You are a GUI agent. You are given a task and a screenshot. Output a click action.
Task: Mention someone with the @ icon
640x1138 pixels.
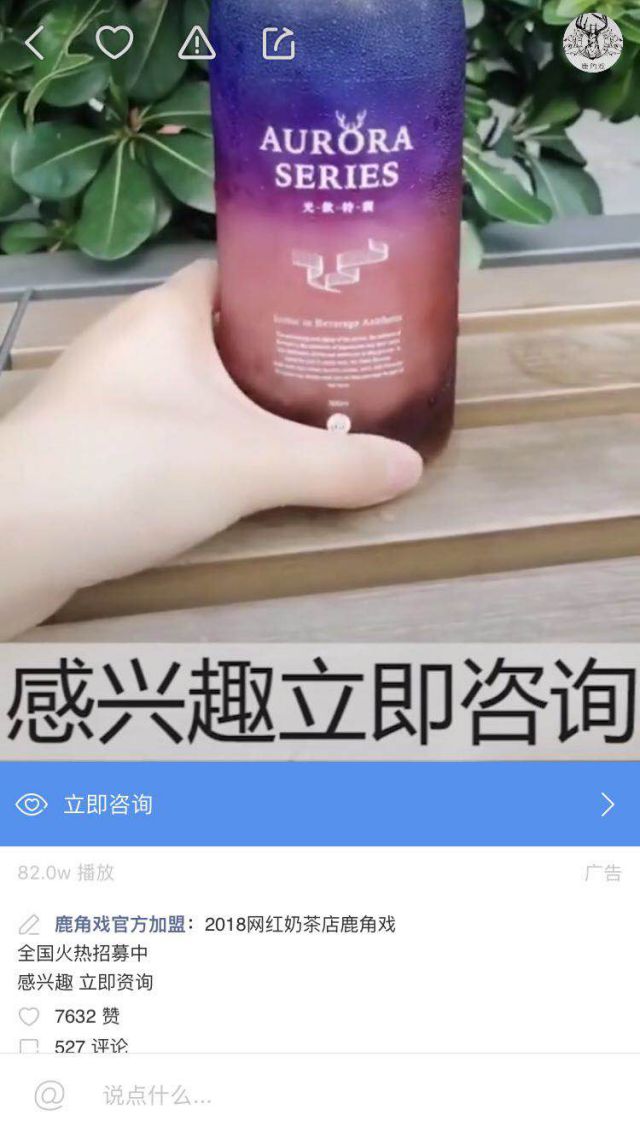click(x=49, y=1095)
